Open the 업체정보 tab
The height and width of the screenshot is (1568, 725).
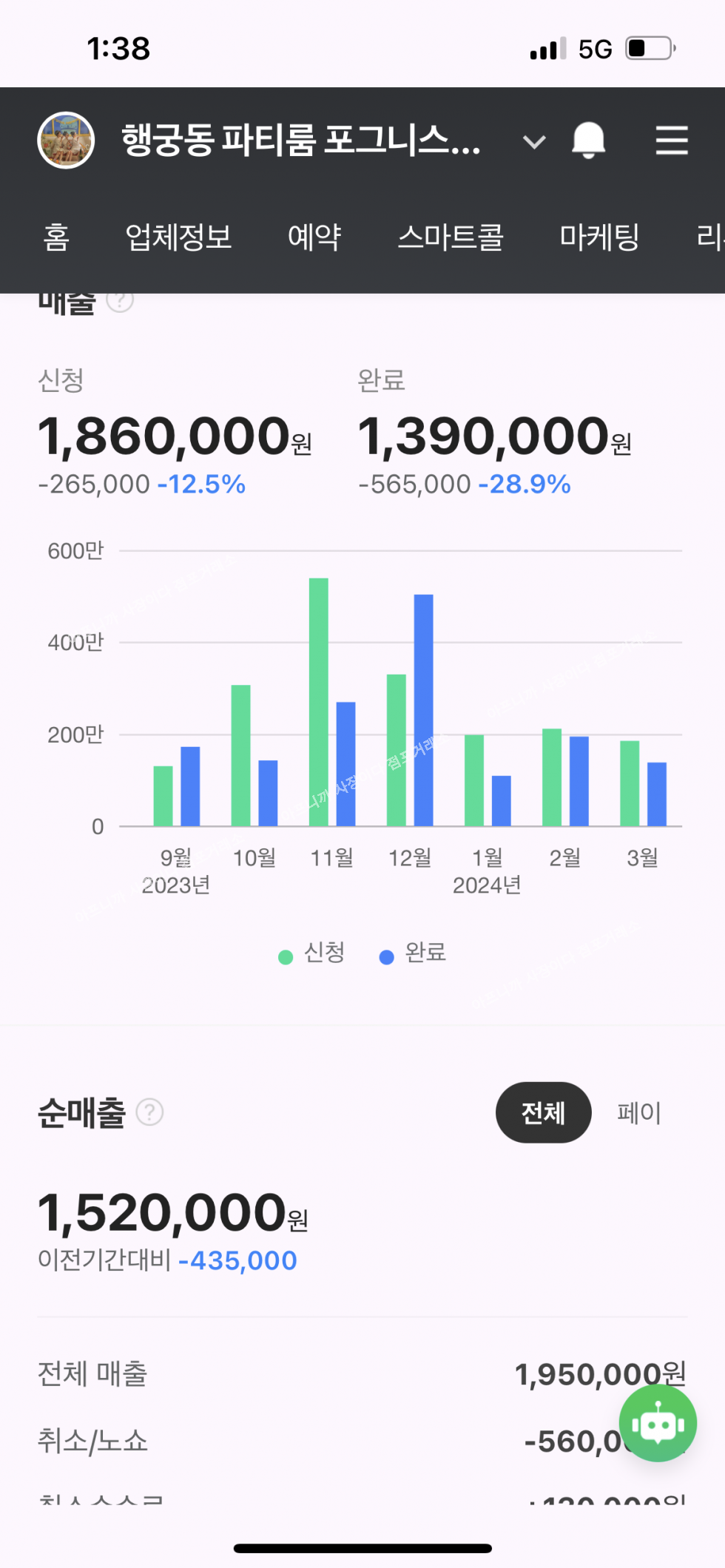pos(178,237)
